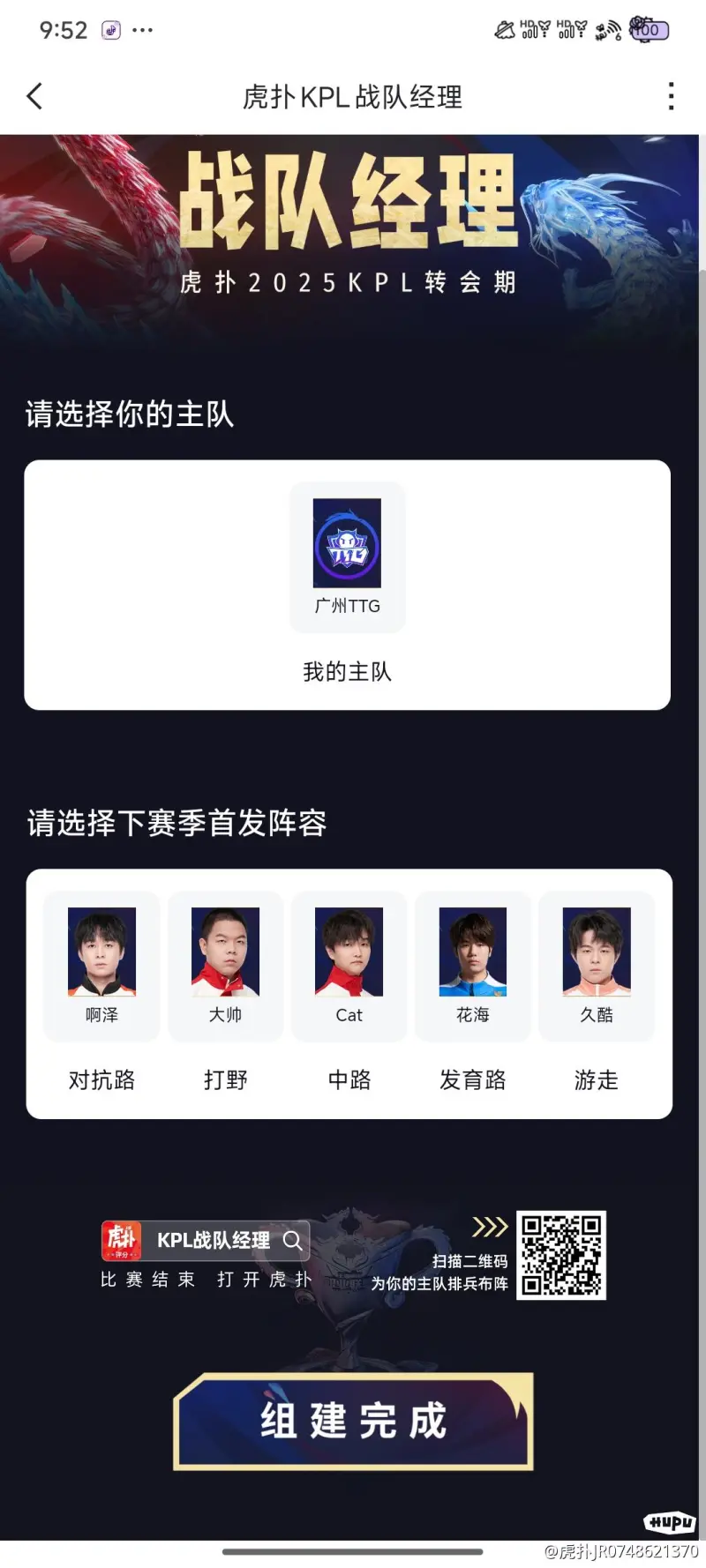Confirm lineup with 组建完成 button
The image size is (706, 1568).
click(353, 1421)
